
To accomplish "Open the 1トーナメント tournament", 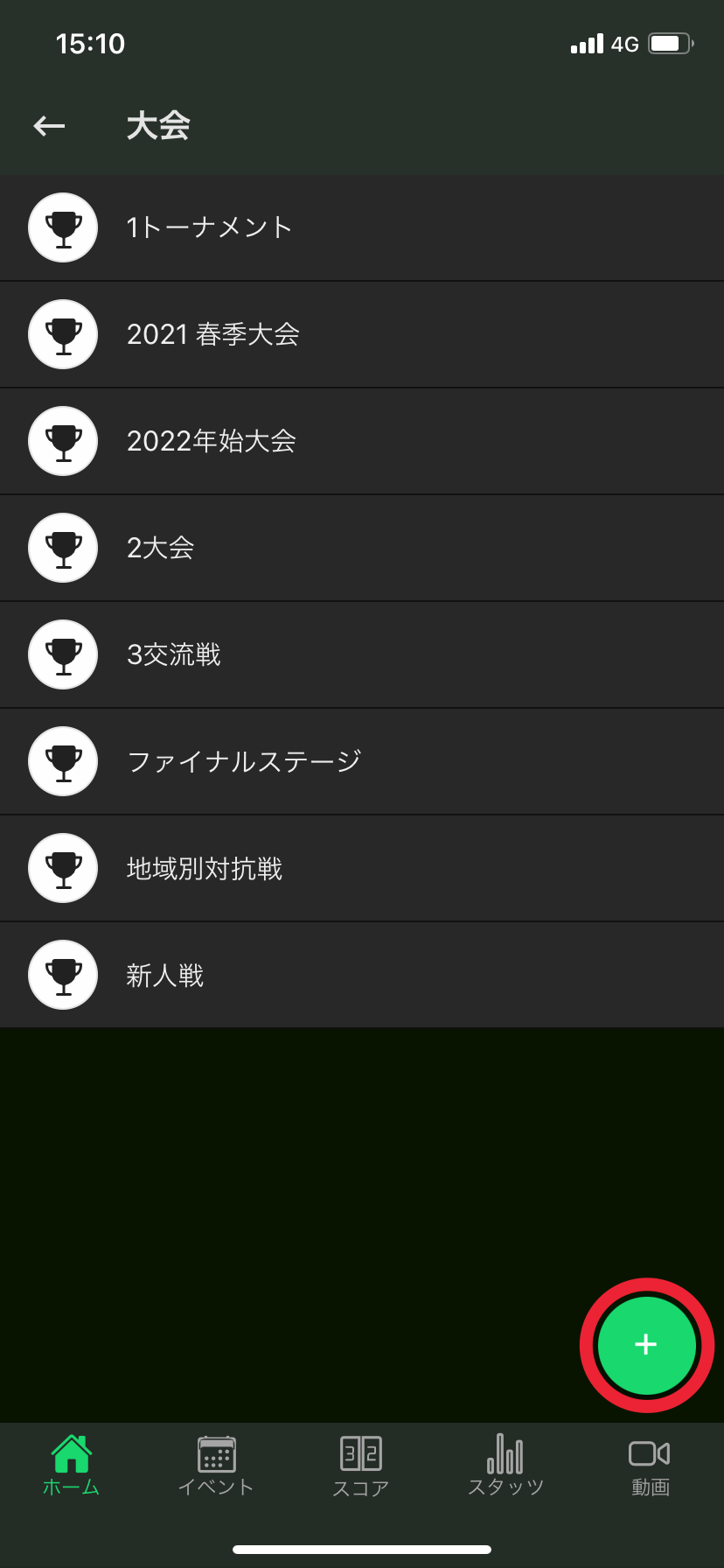I will pos(362,227).
